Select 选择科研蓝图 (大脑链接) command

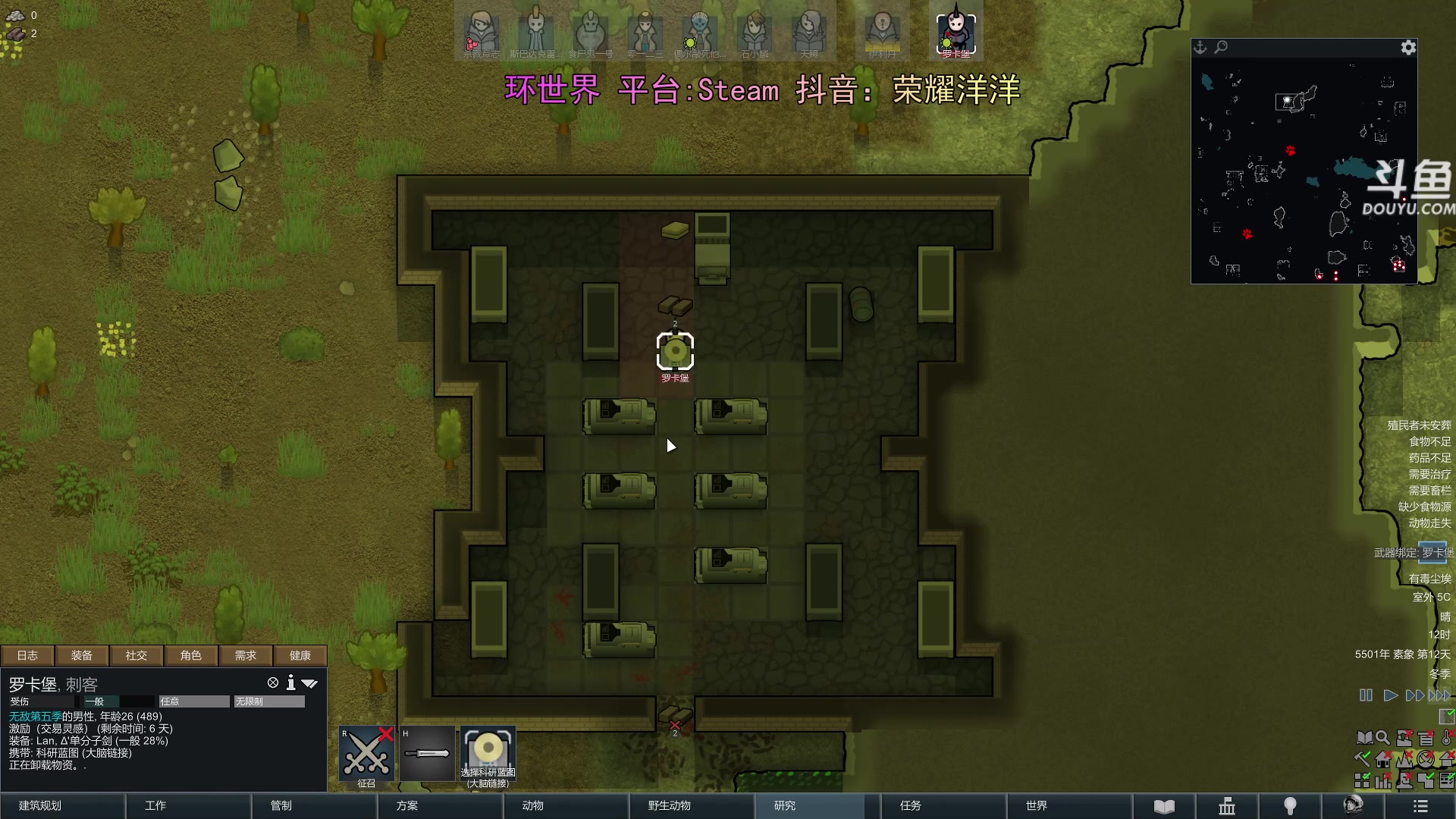[488, 755]
